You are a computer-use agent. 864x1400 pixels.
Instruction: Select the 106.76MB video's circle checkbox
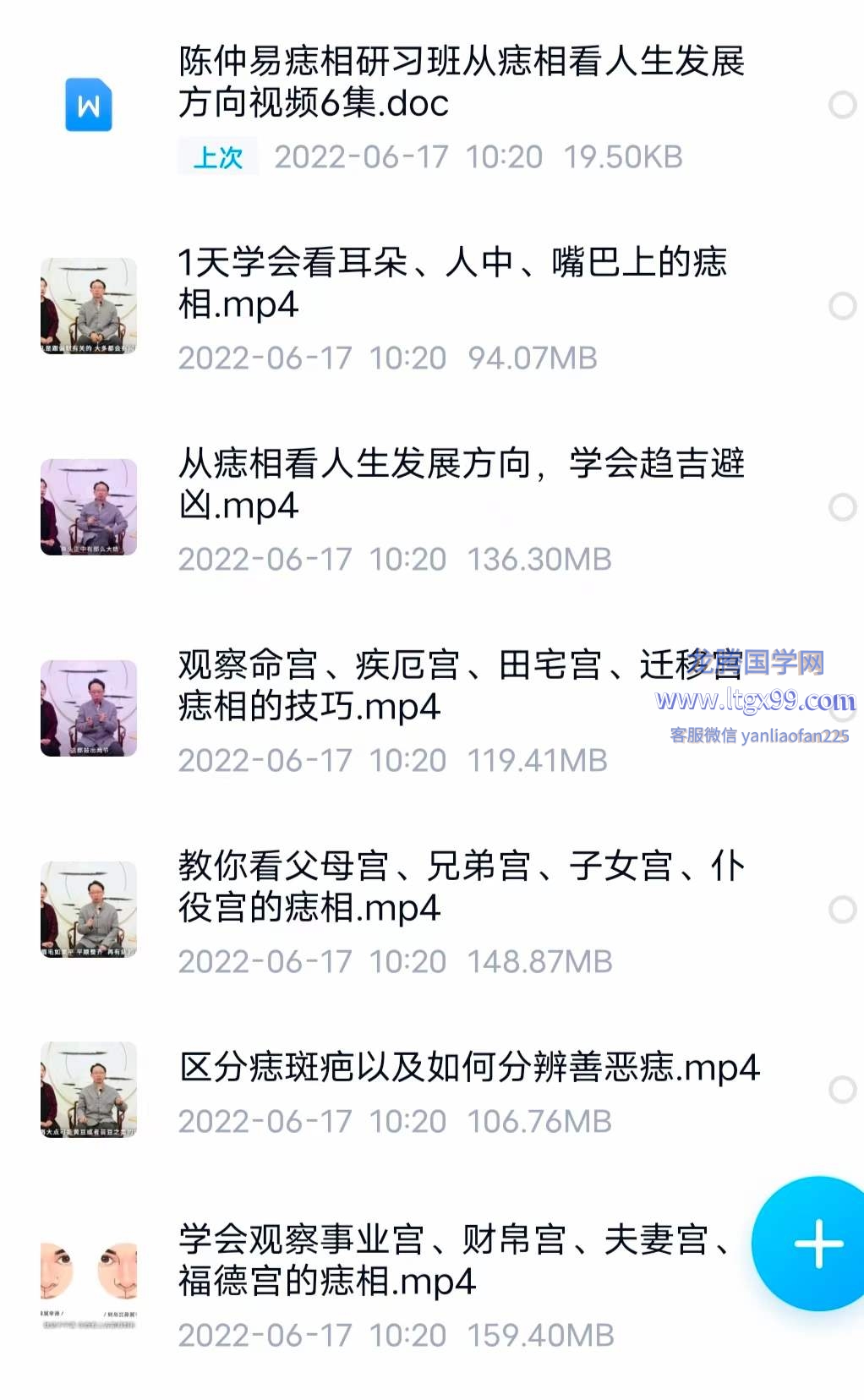842,1090
